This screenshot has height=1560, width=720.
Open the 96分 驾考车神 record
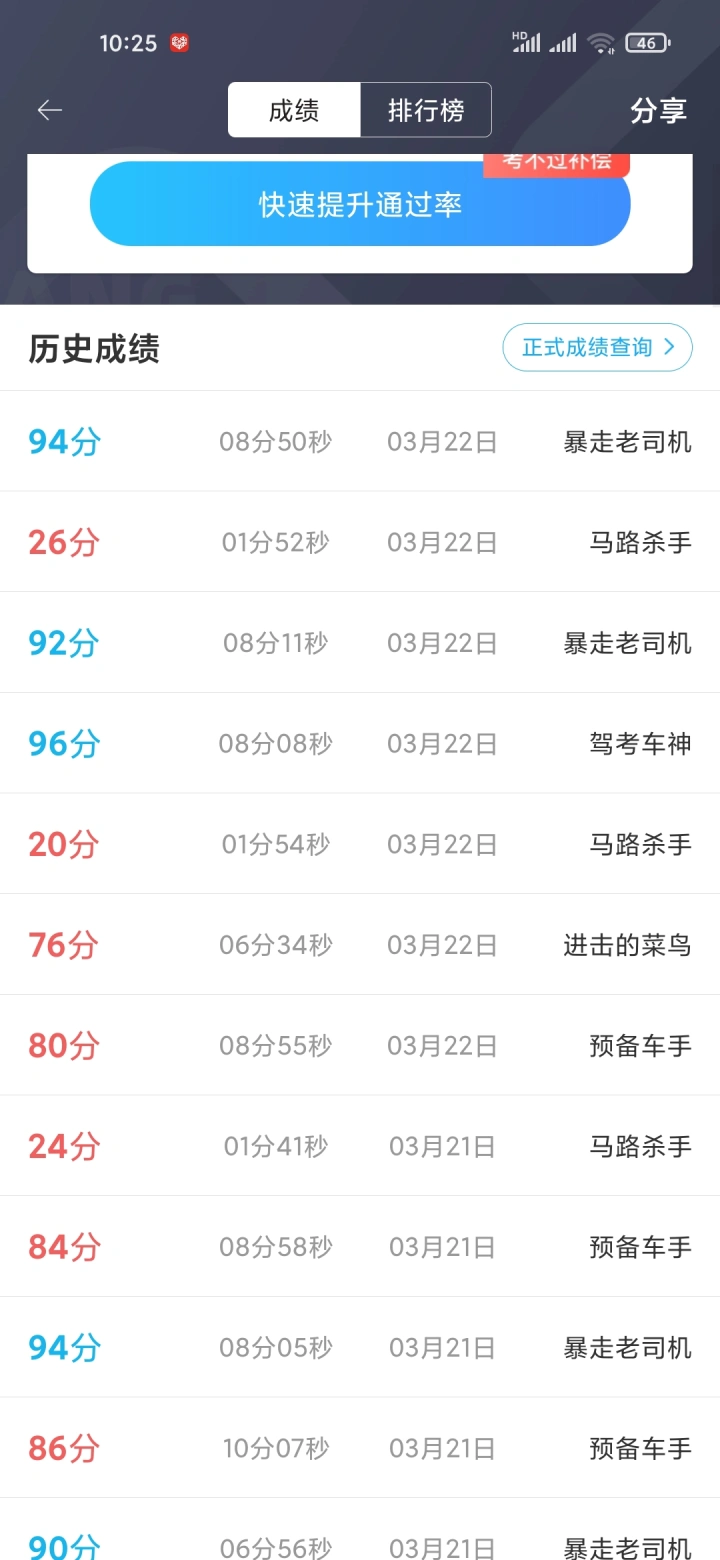tap(360, 743)
